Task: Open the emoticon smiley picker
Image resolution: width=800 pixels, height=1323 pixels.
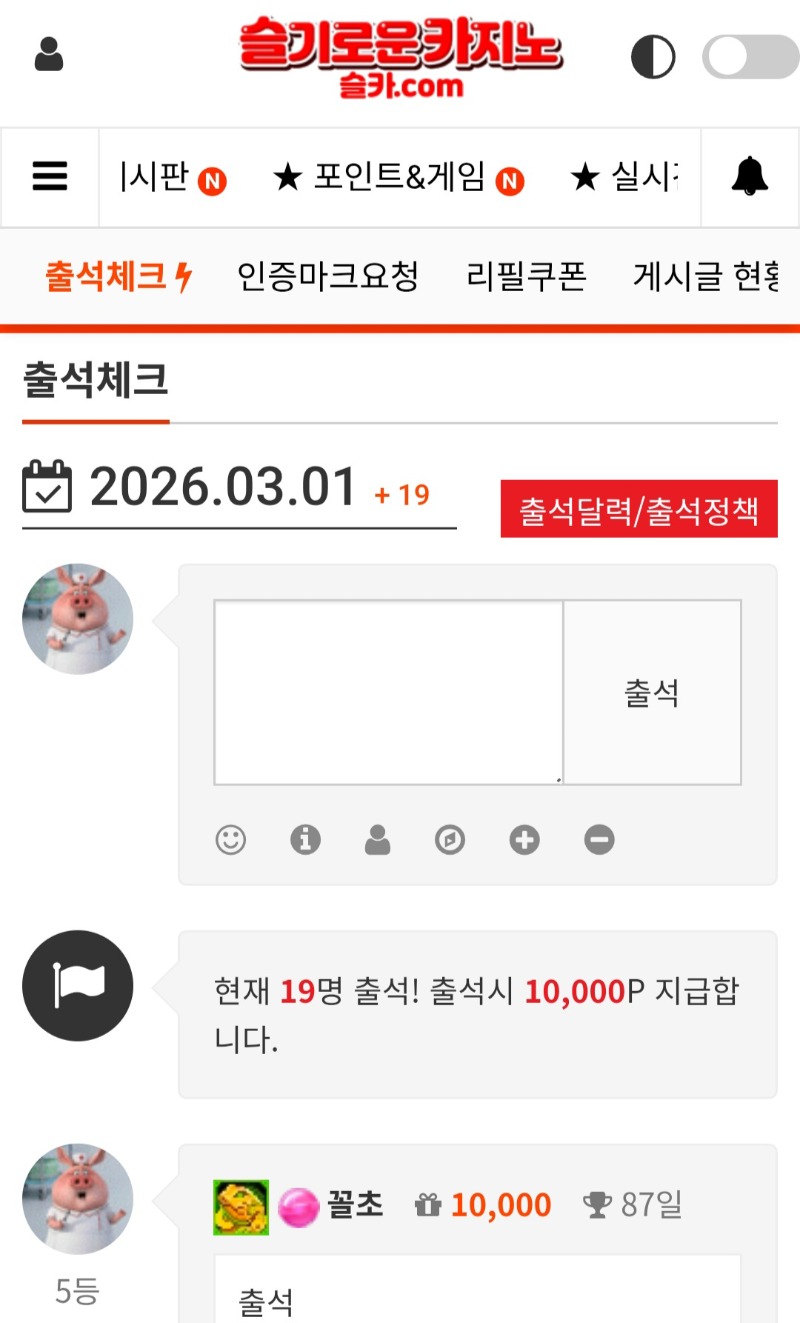Action: pos(231,840)
